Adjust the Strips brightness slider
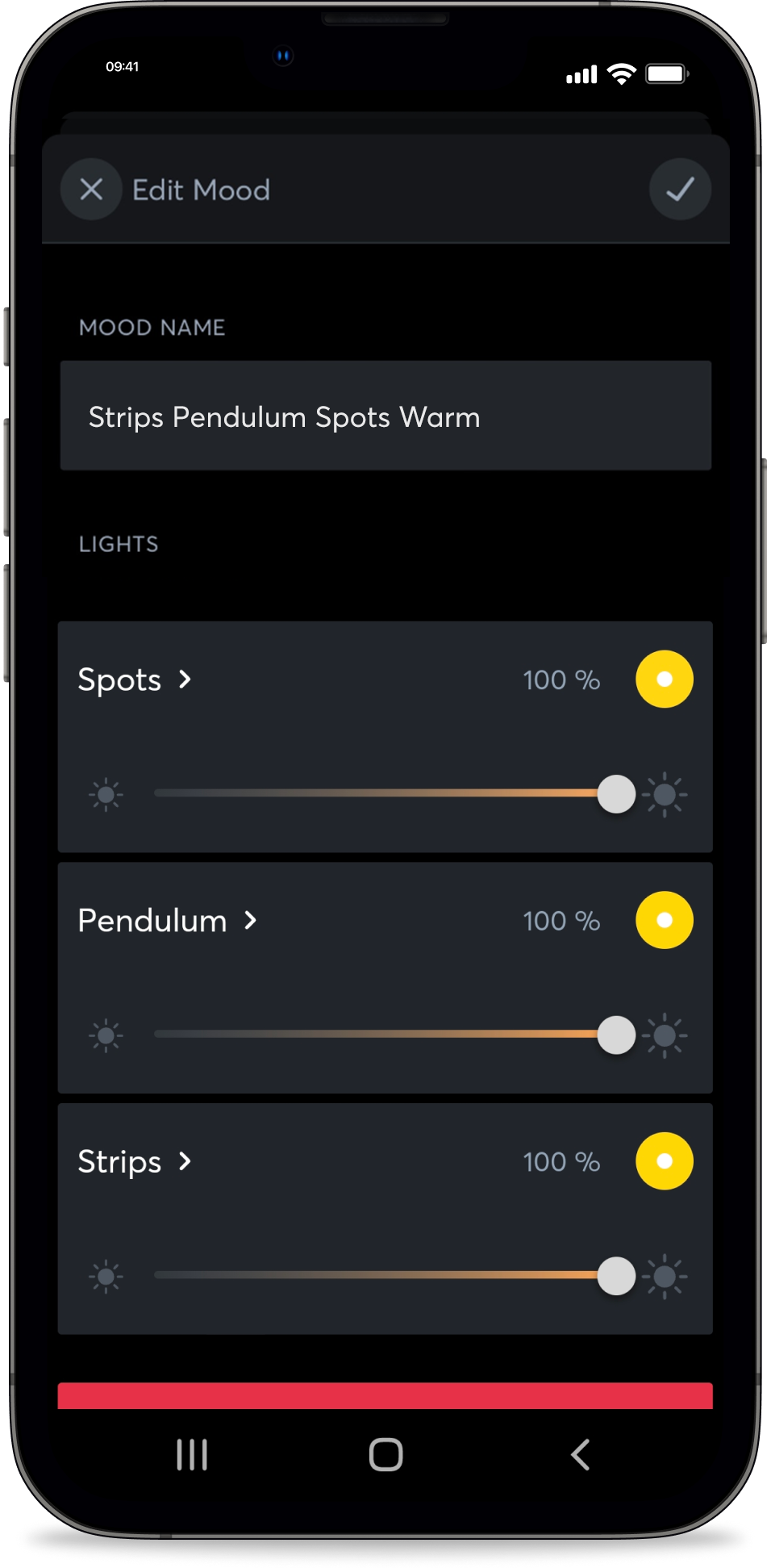771x1568 pixels. point(616,1276)
